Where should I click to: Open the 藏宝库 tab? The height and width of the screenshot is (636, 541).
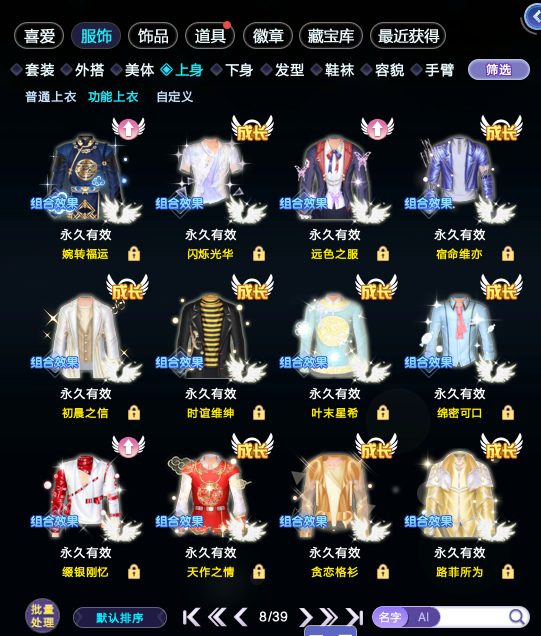(331, 36)
